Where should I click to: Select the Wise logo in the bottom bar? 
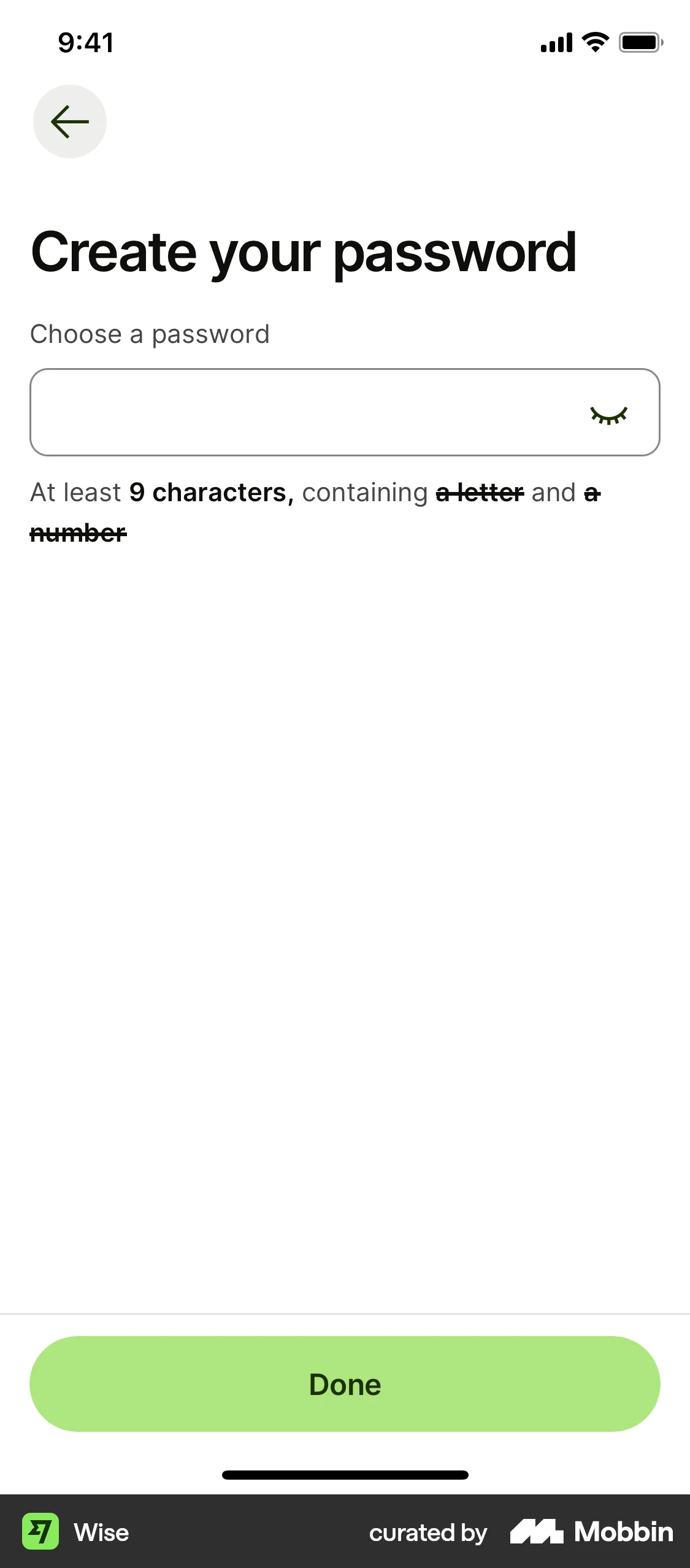coord(40,1532)
